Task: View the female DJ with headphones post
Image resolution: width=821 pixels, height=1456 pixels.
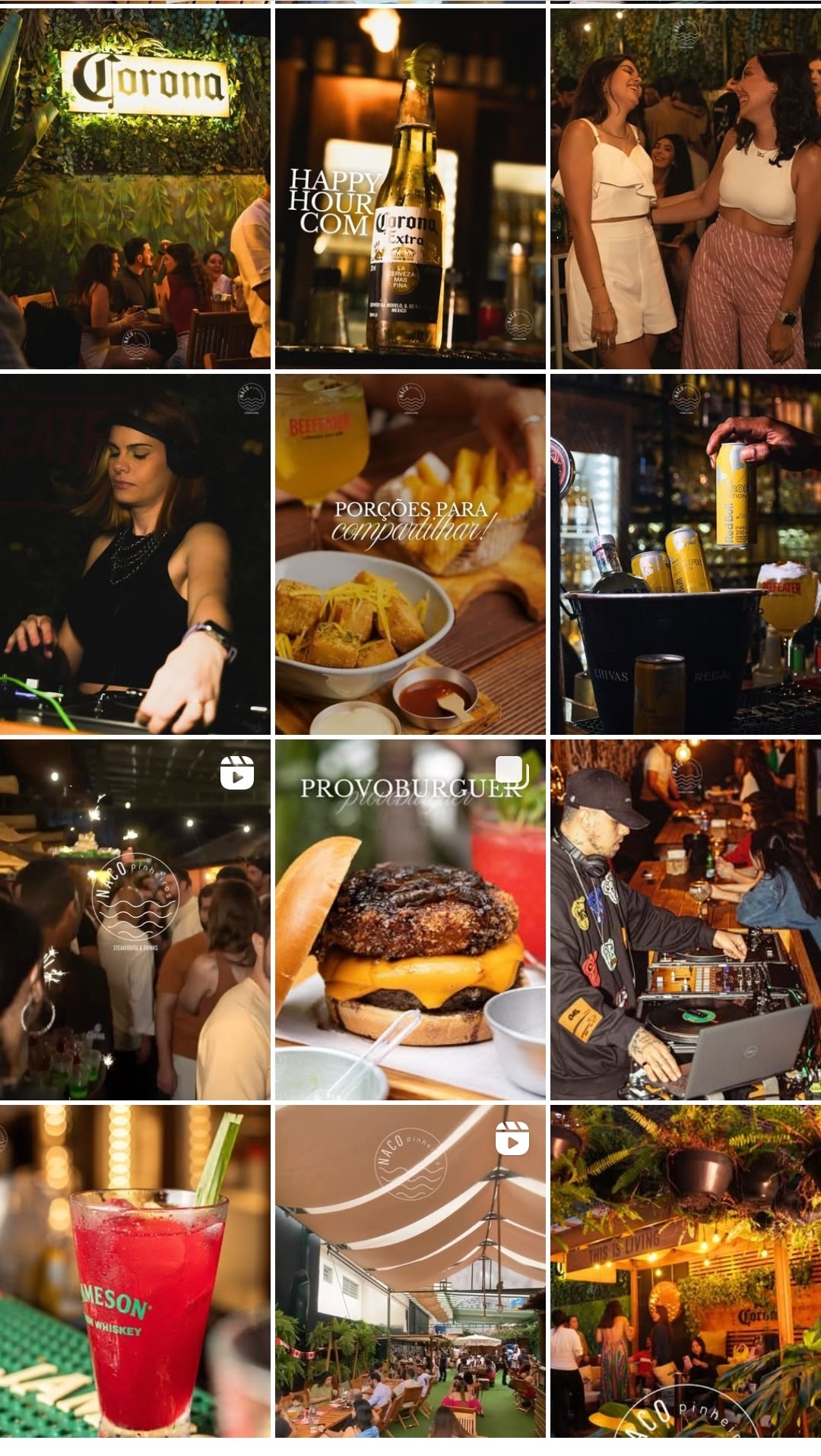Action: coord(135,554)
